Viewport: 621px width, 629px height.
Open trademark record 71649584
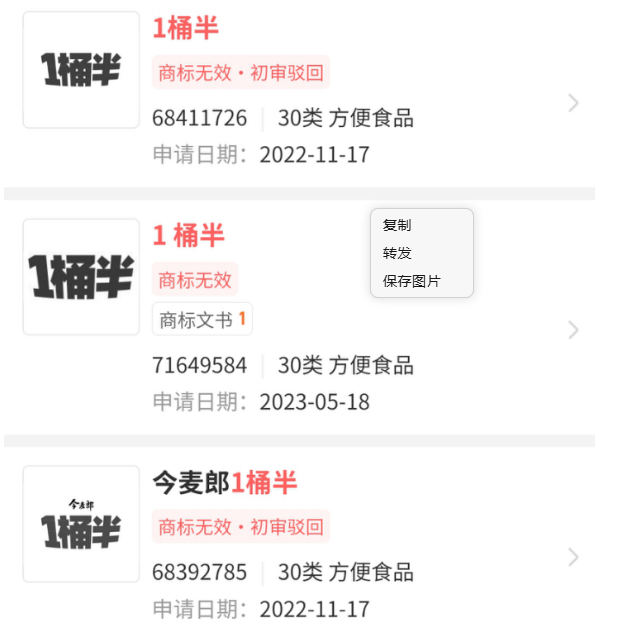[299, 317]
